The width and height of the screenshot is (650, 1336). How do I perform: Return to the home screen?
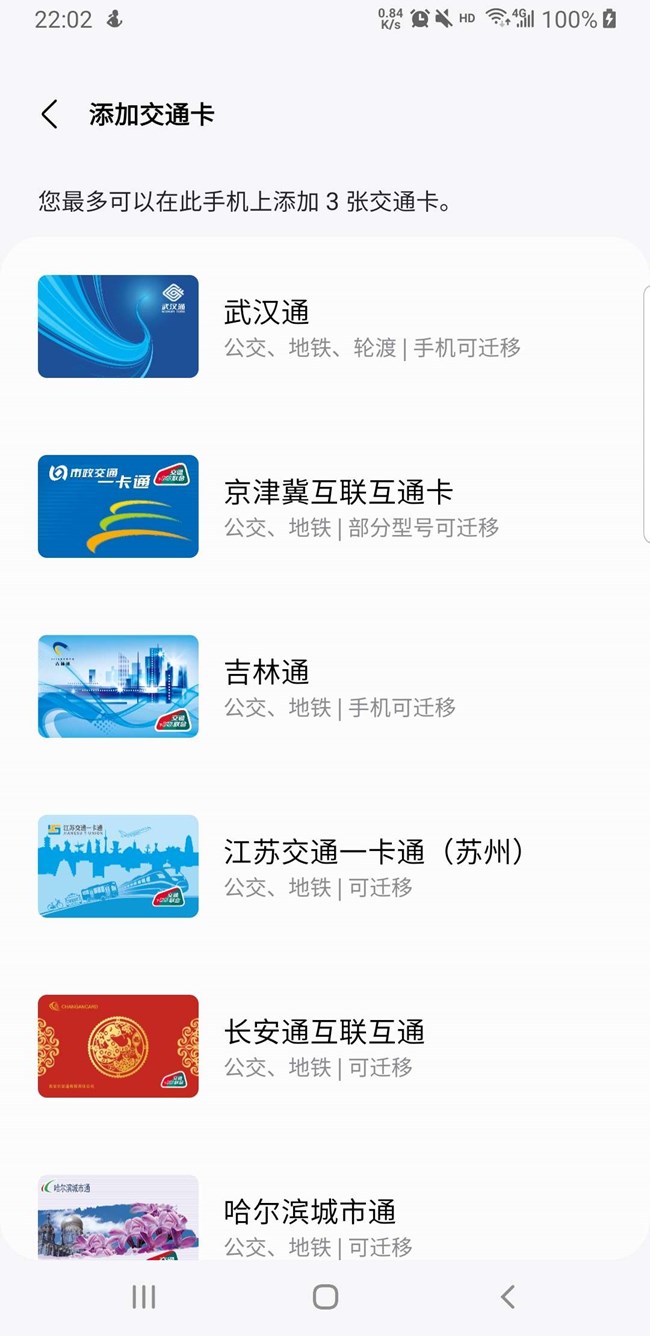point(325,1297)
